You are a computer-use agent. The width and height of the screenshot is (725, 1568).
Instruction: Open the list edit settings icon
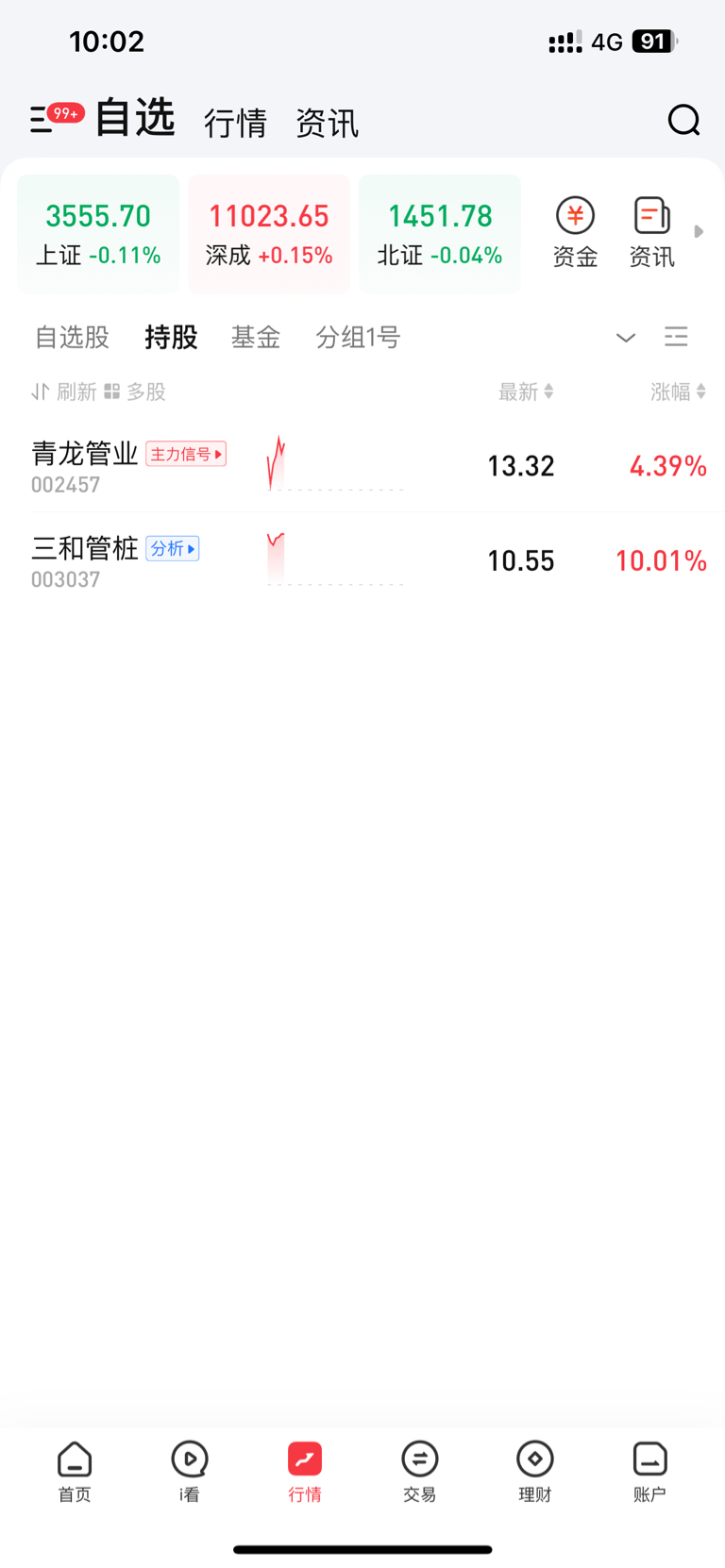[x=676, y=336]
